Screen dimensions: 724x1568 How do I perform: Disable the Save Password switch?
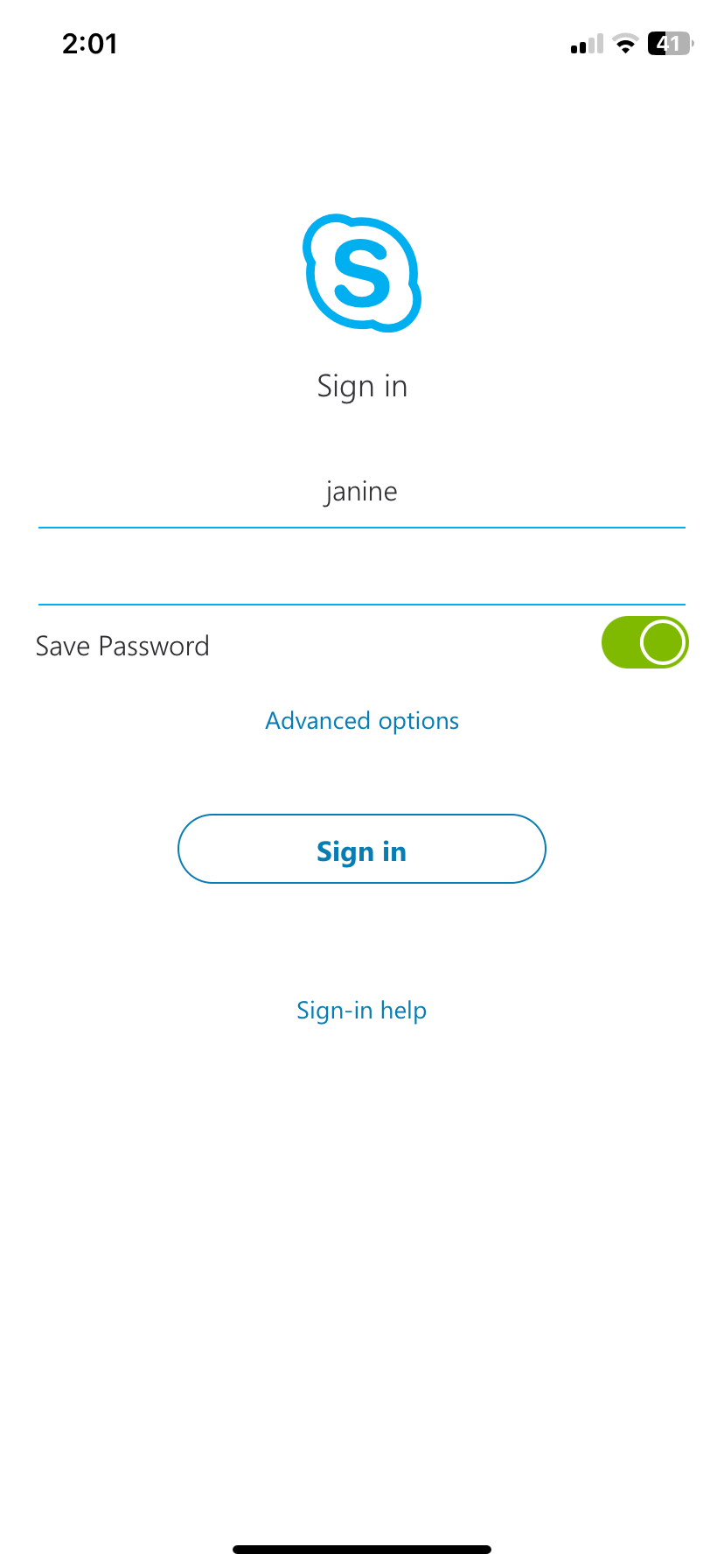644,643
